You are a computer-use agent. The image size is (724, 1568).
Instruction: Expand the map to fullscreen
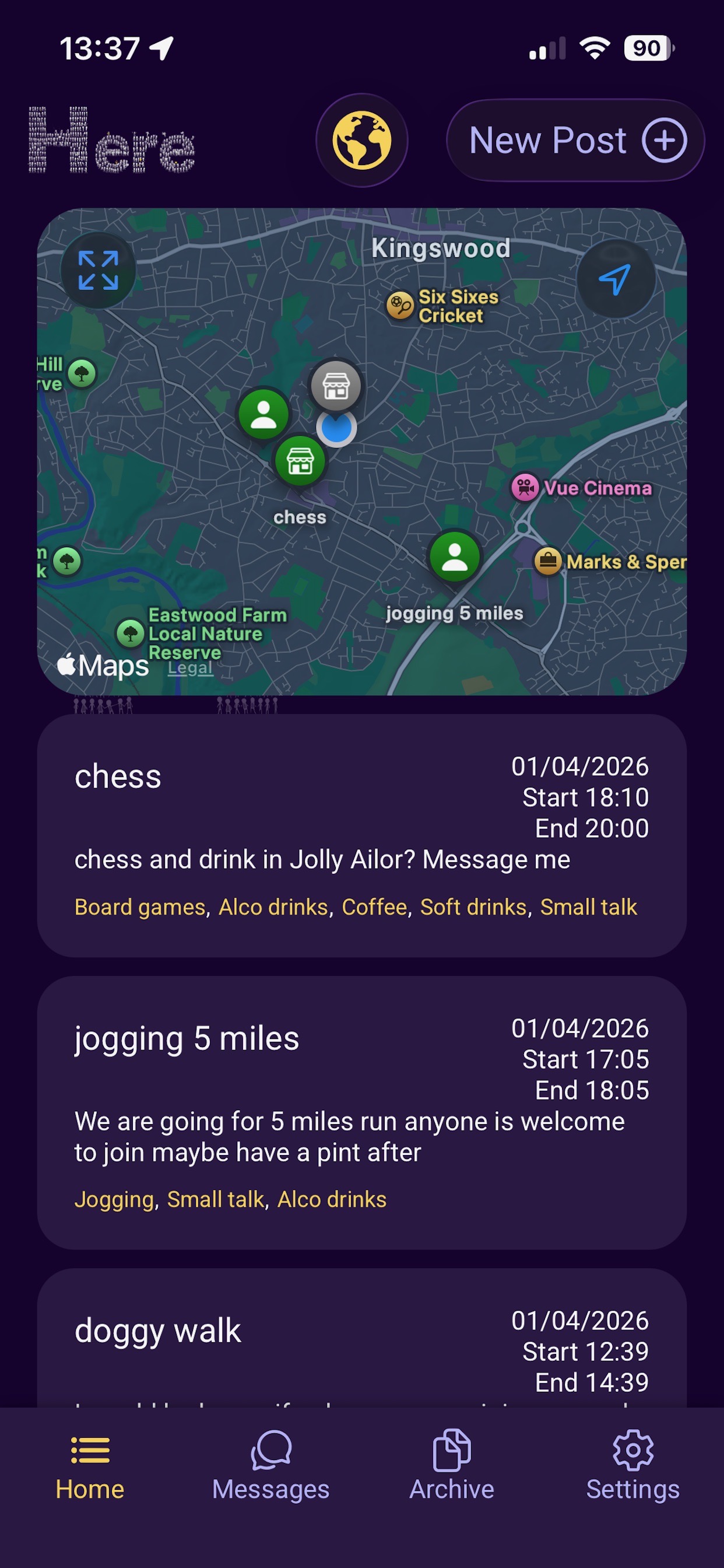coord(97,269)
